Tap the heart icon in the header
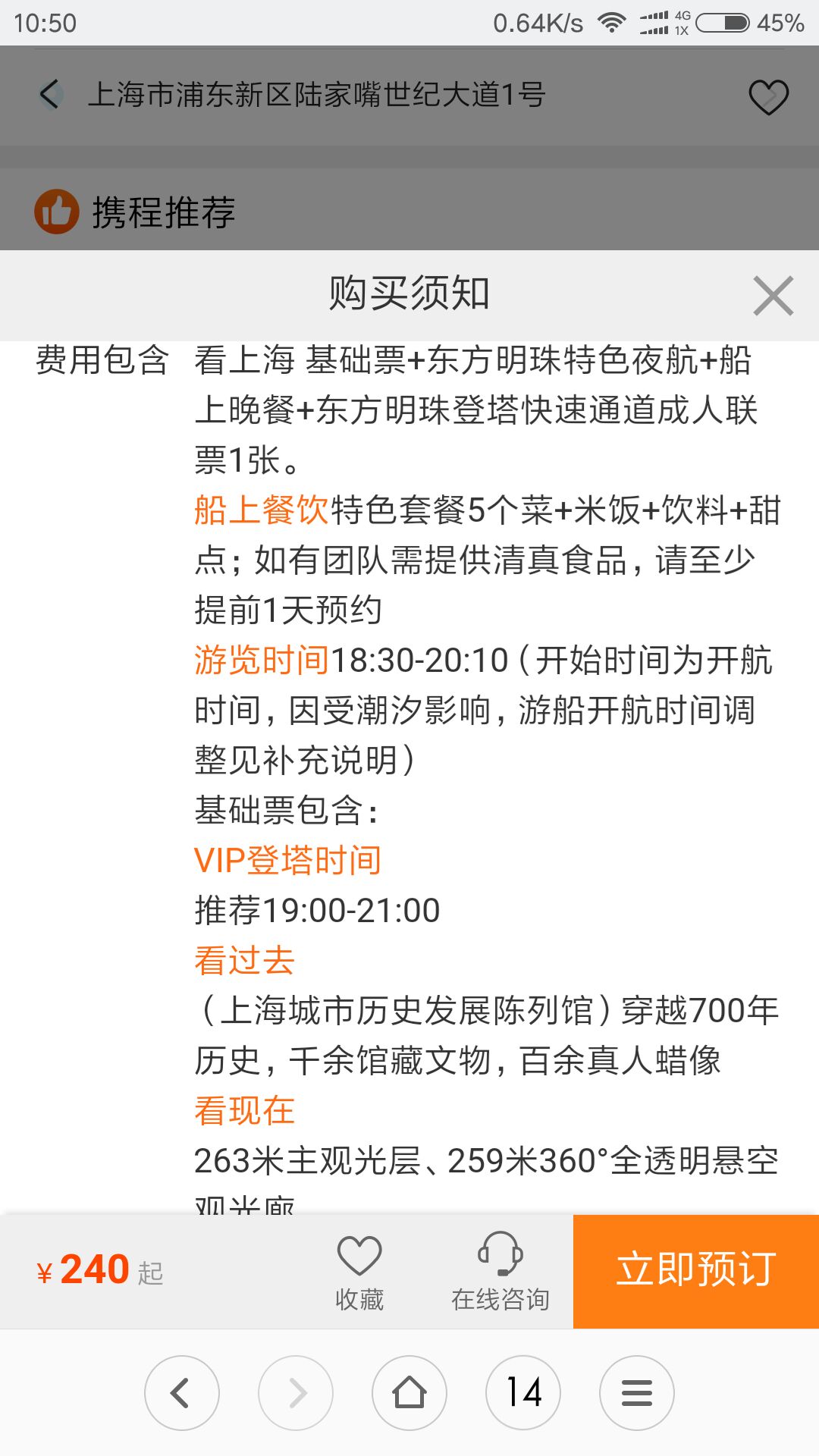Viewport: 819px width, 1456px height. coord(768,97)
